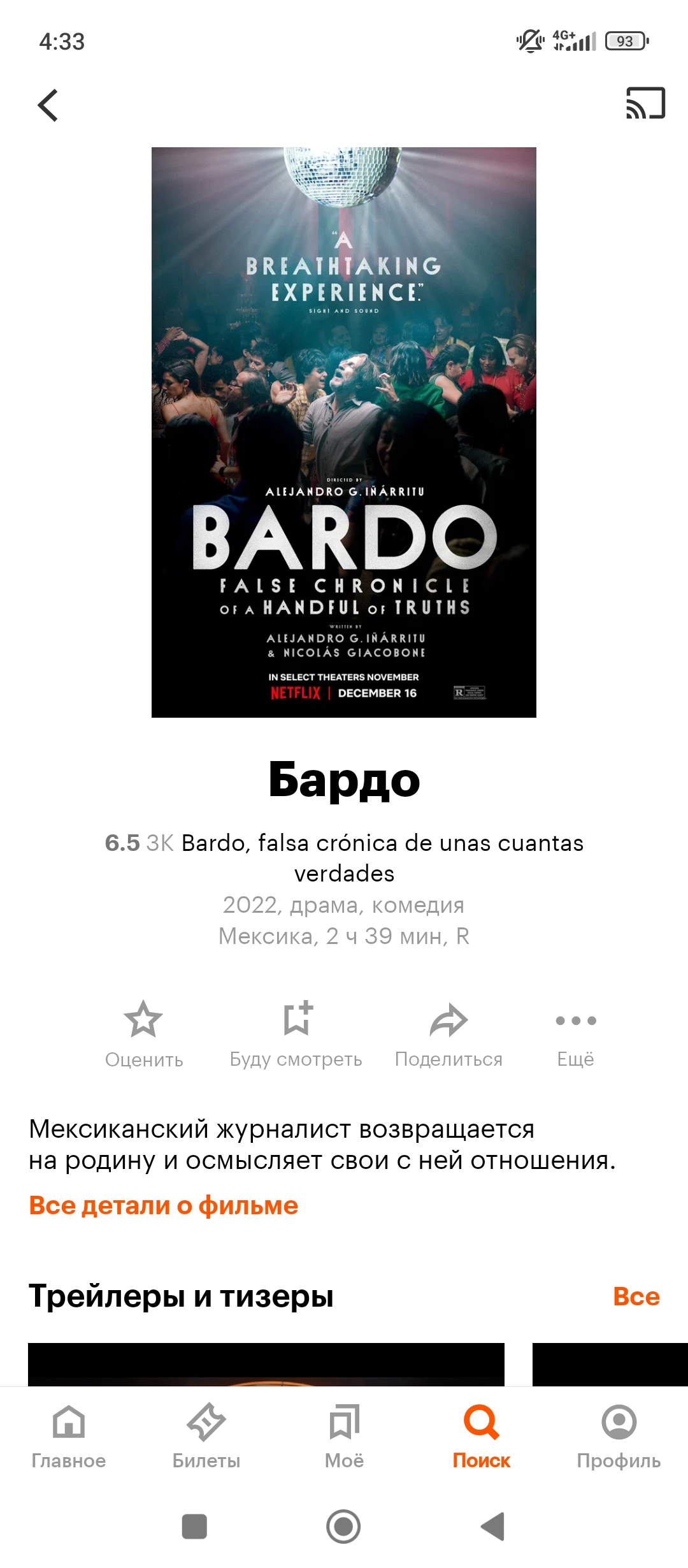
Task: Play the first trailer video
Action: coord(266,1364)
